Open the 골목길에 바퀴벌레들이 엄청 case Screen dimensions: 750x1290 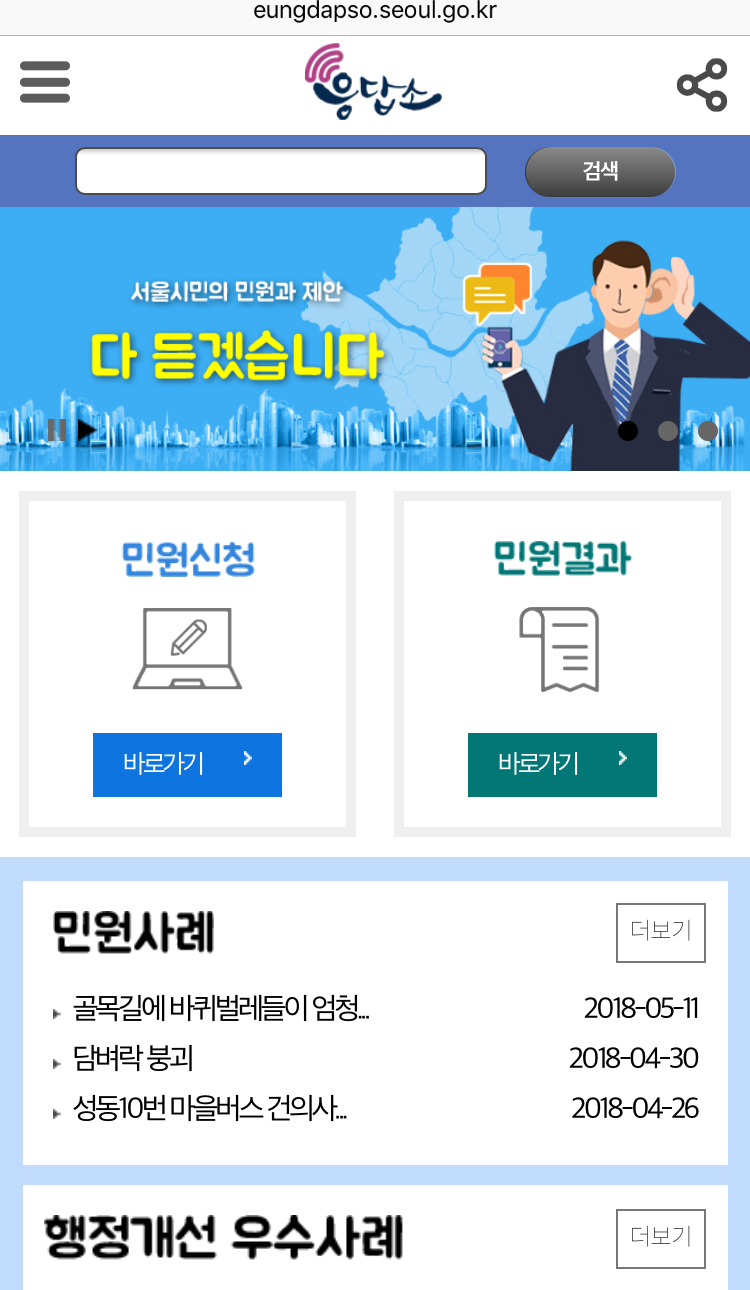click(x=221, y=1008)
